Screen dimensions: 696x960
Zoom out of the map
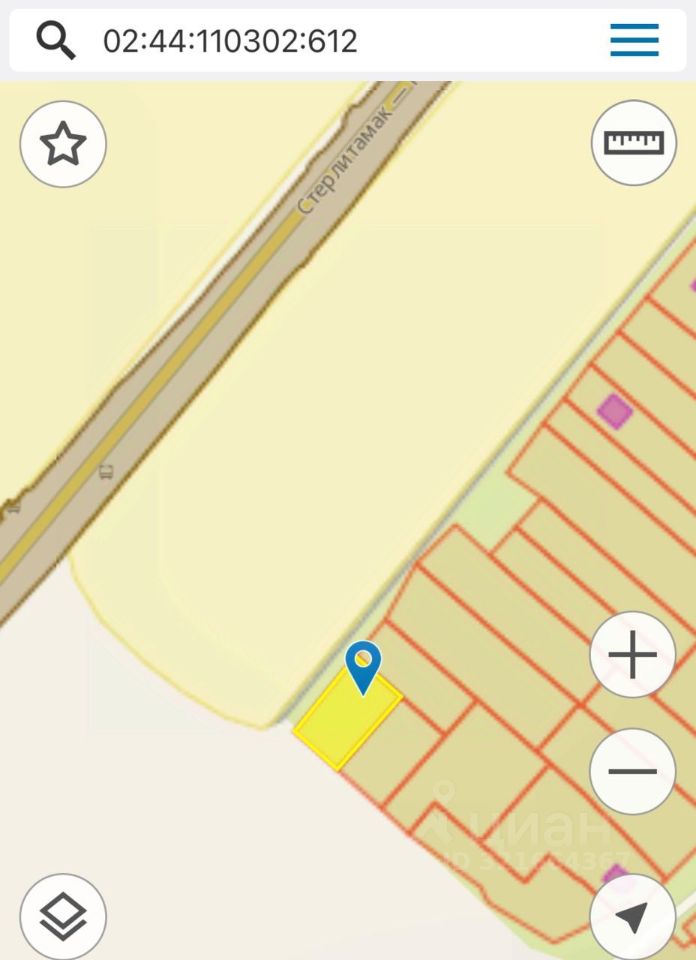pos(633,771)
